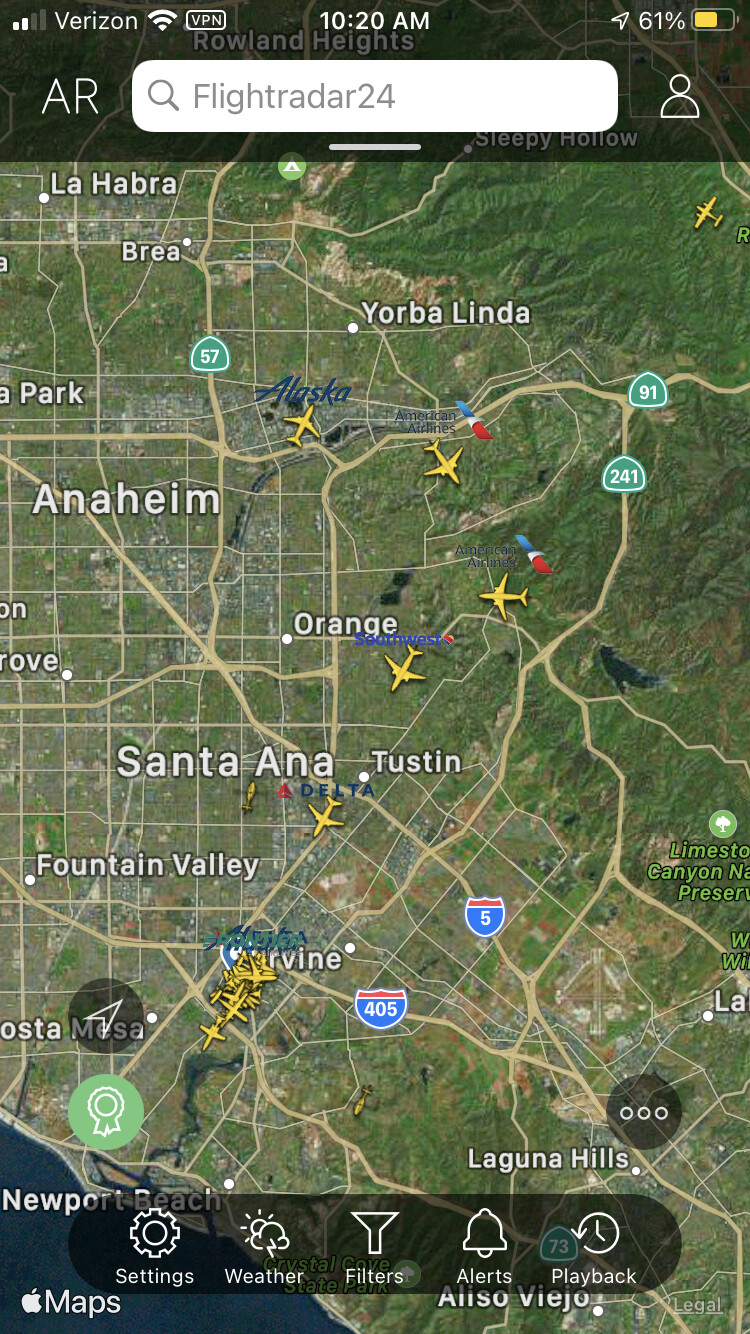
Task: Select the Southwest flight near Orange
Action: tap(405, 668)
